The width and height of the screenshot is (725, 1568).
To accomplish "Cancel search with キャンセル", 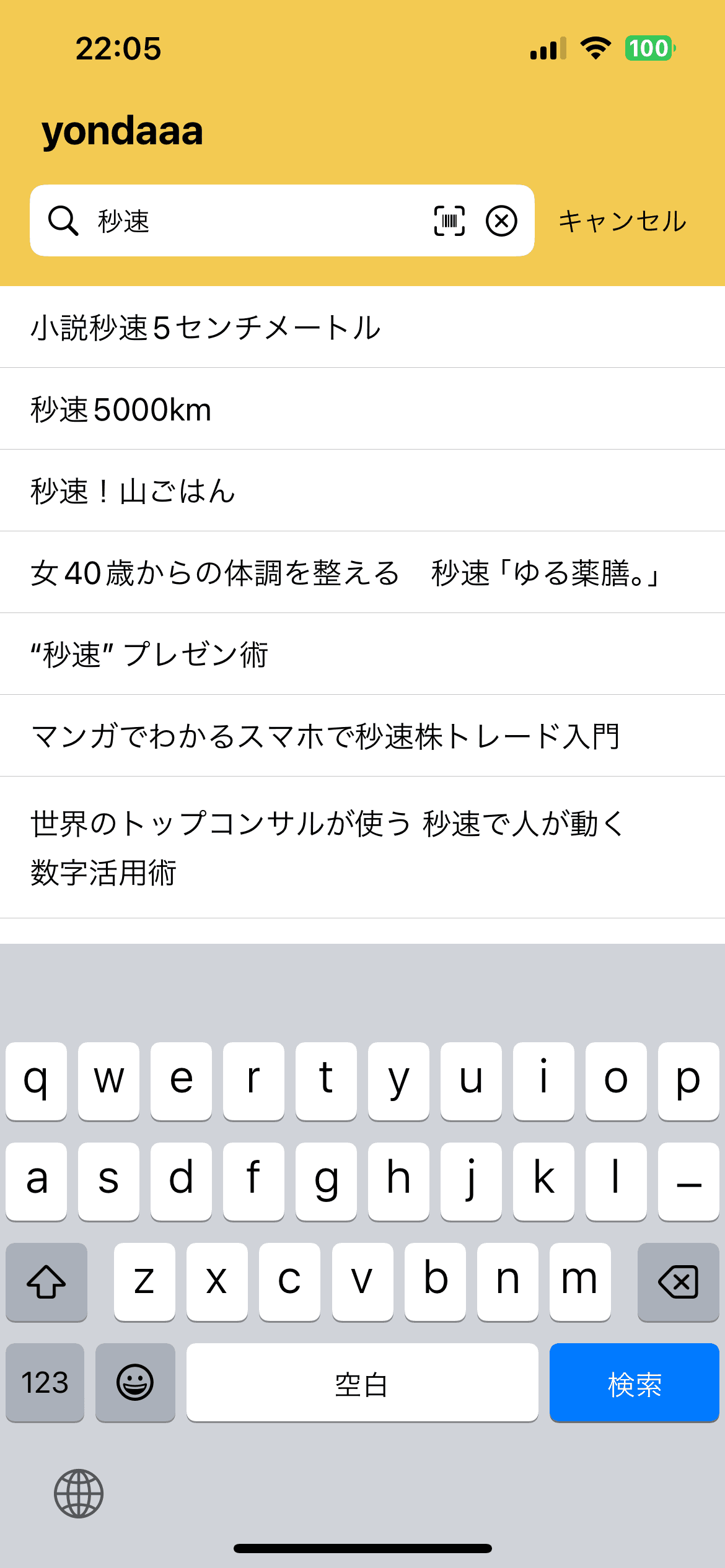I will [x=622, y=221].
